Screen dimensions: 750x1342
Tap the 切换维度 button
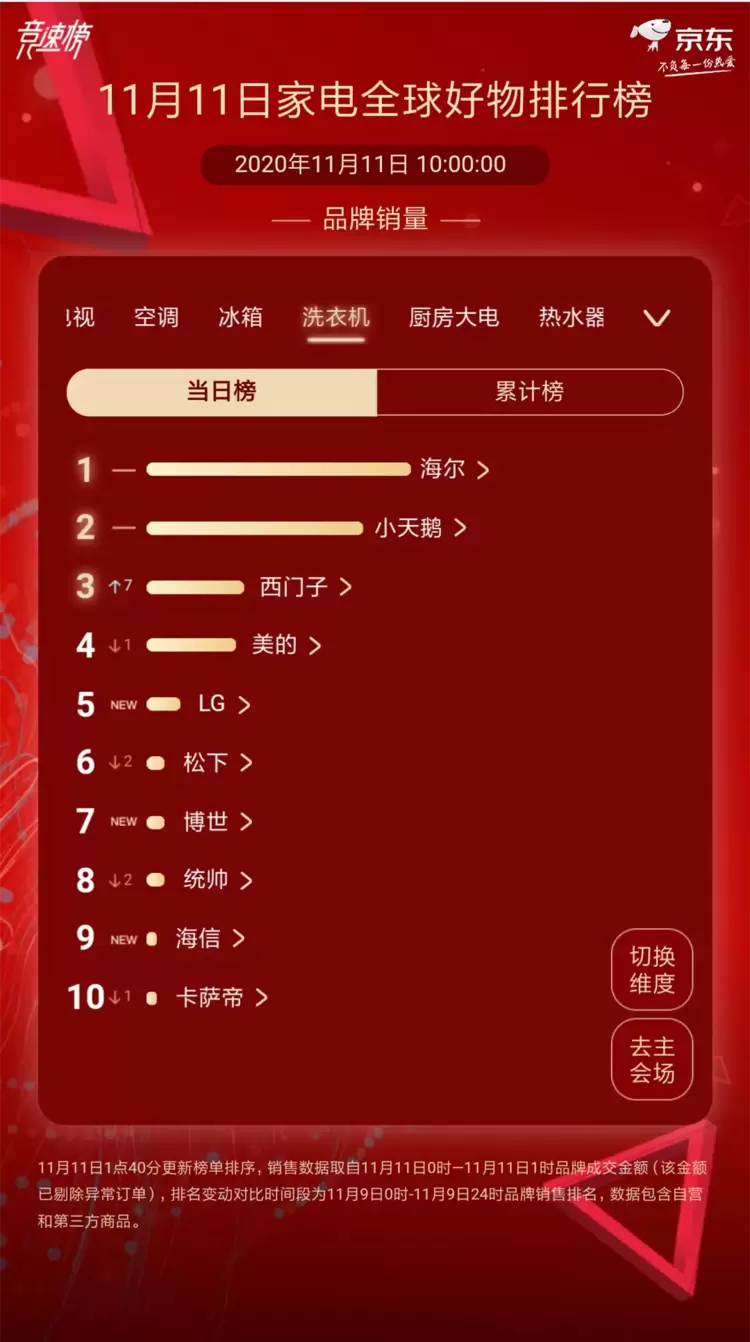pyautogui.click(x=652, y=970)
